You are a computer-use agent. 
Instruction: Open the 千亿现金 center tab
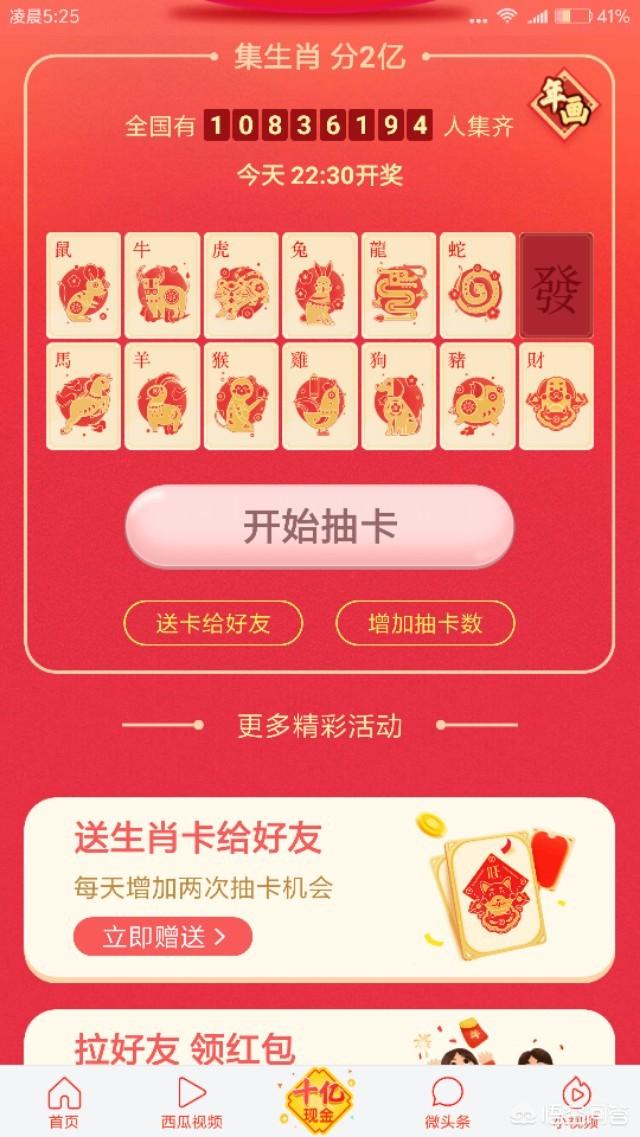point(318,1099)
